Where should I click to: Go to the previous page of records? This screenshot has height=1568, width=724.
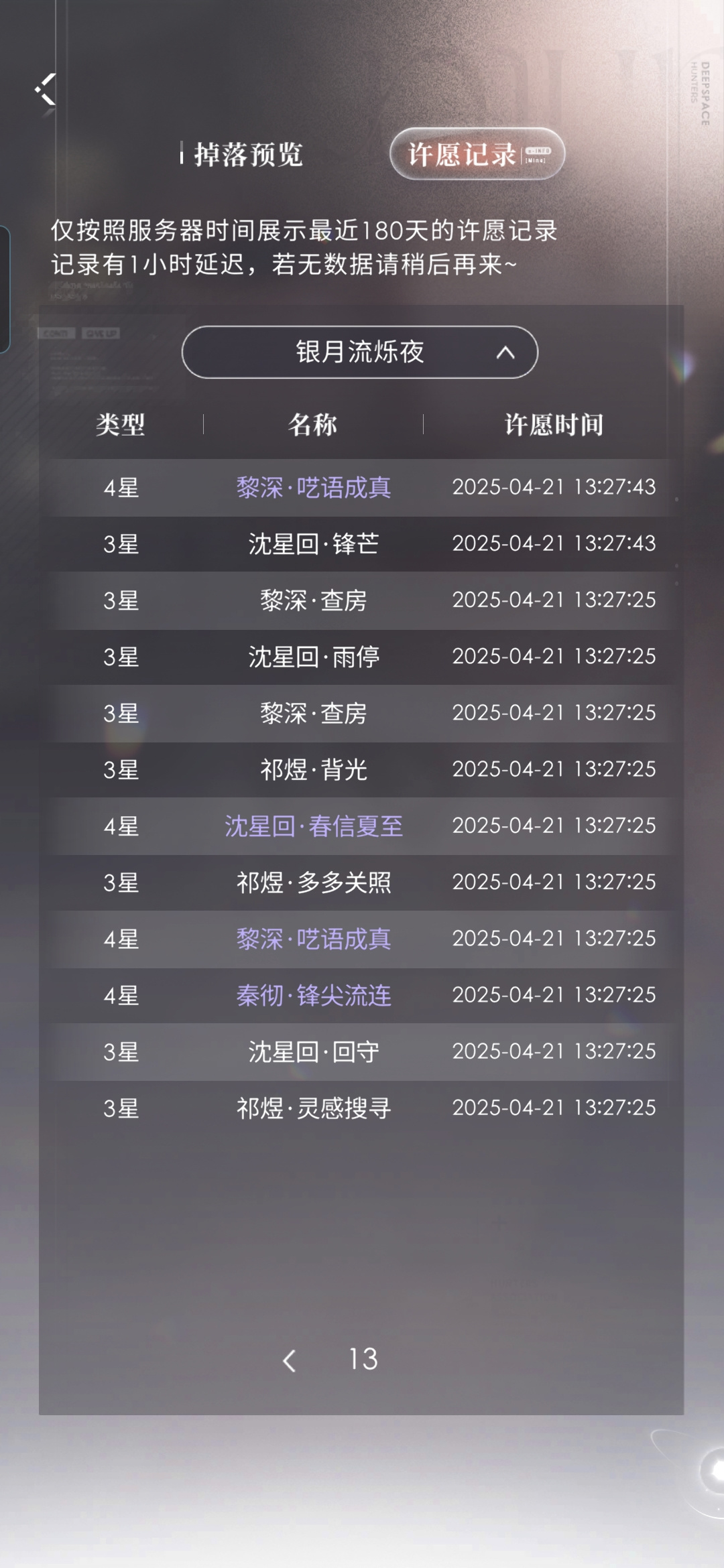[x=290, y=1360]
